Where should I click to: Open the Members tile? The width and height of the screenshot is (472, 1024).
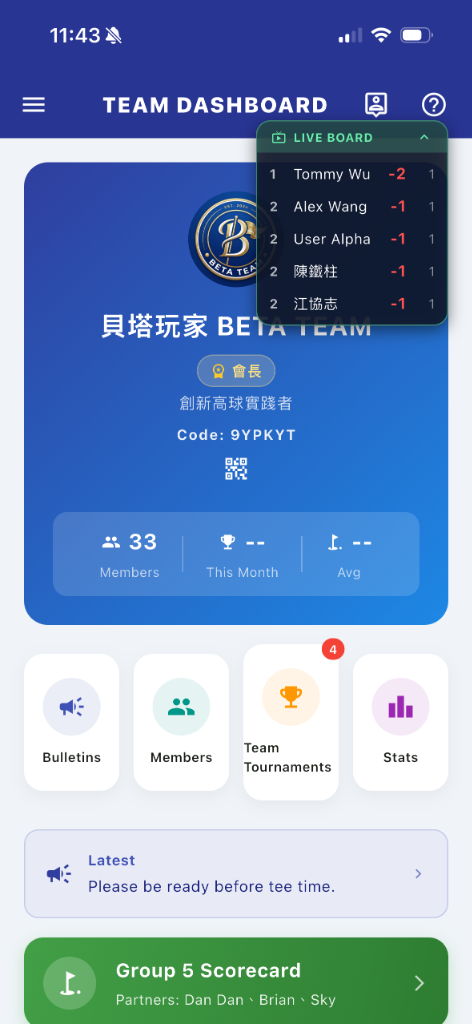(x=181, y=722)
